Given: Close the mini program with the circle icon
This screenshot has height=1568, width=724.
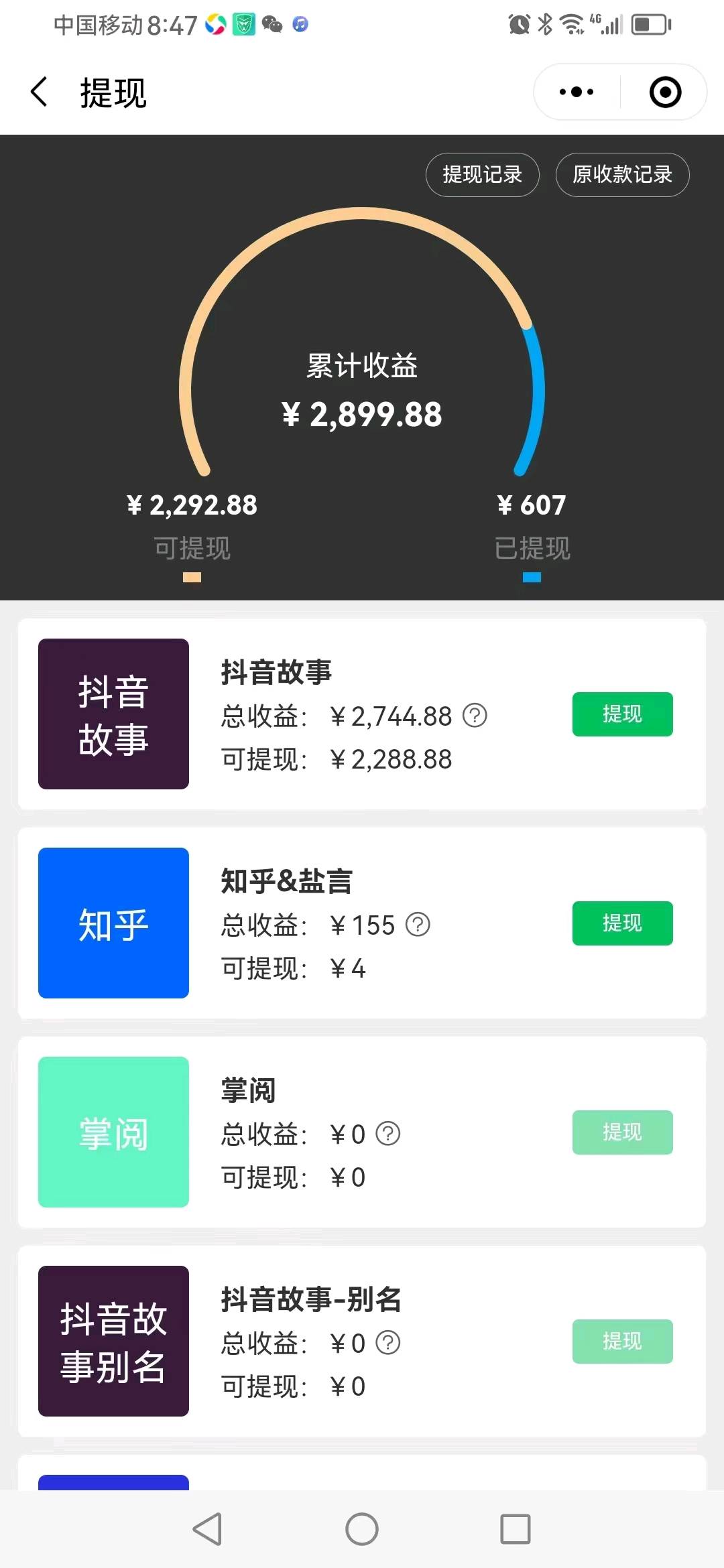Looking at the screenshot, I should tap(665, 92).
